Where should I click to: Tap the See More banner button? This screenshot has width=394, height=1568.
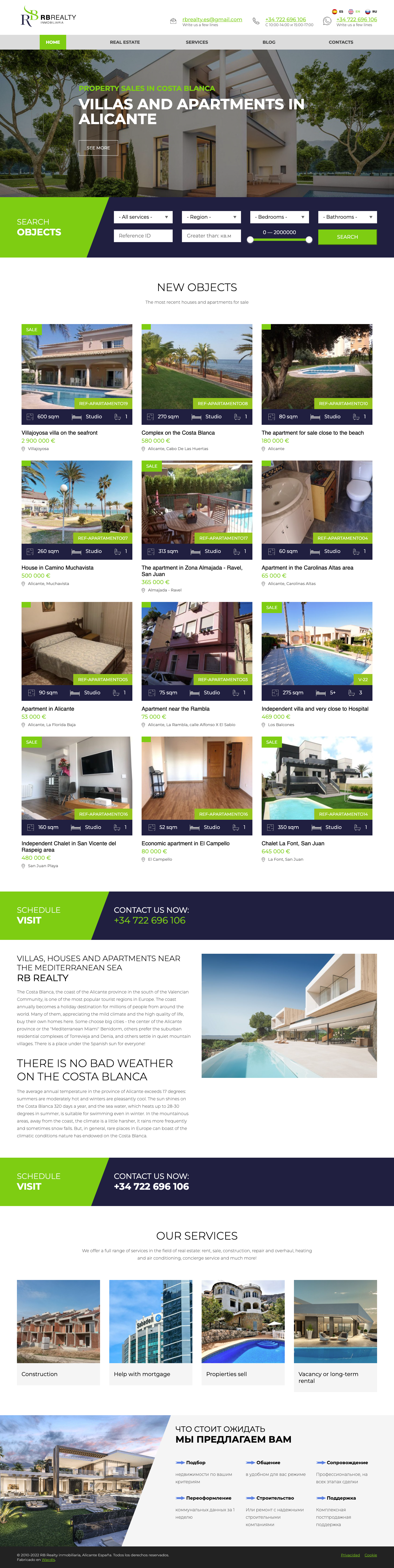[x=98, y=148]
